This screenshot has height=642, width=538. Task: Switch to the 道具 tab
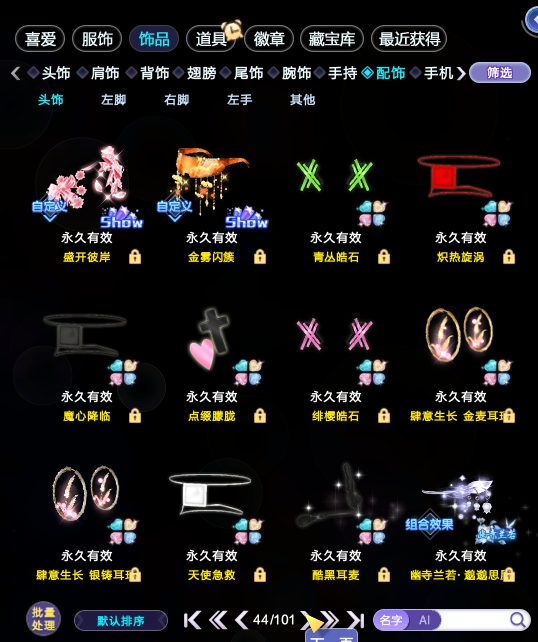211,39
